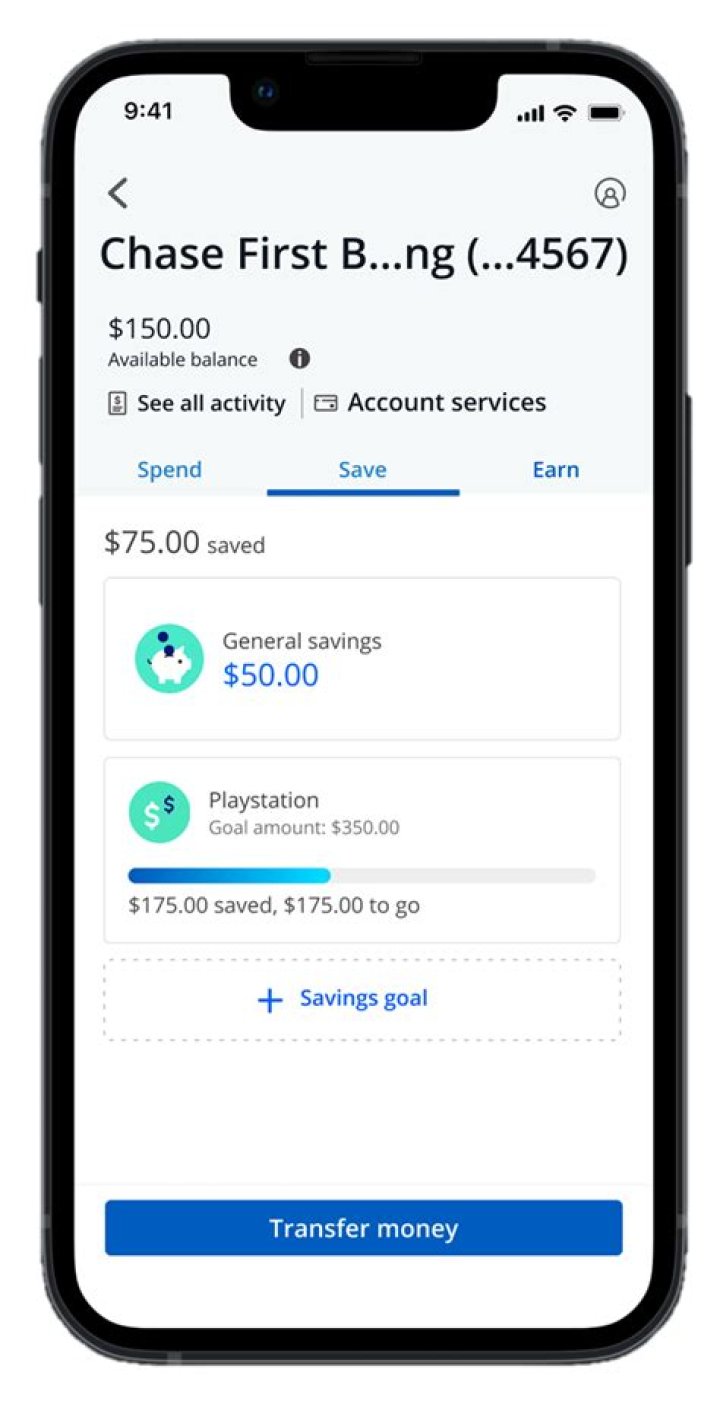
Task: Open the General savings card
Action: (362, 658)
